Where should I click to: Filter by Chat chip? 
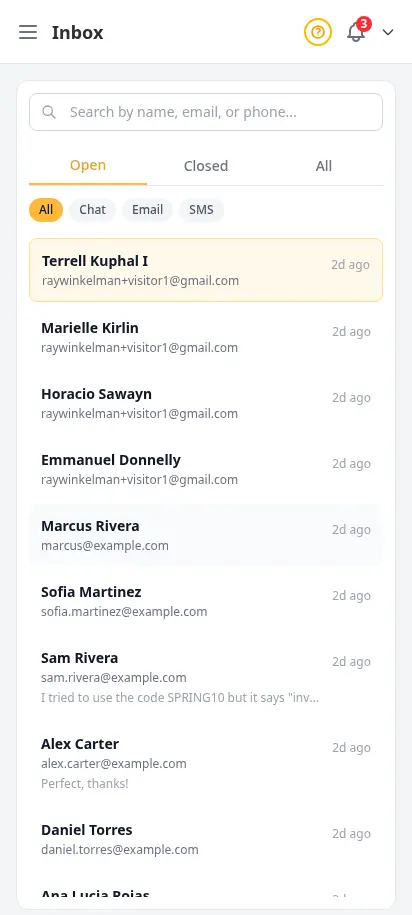click(x=92, y=209)
